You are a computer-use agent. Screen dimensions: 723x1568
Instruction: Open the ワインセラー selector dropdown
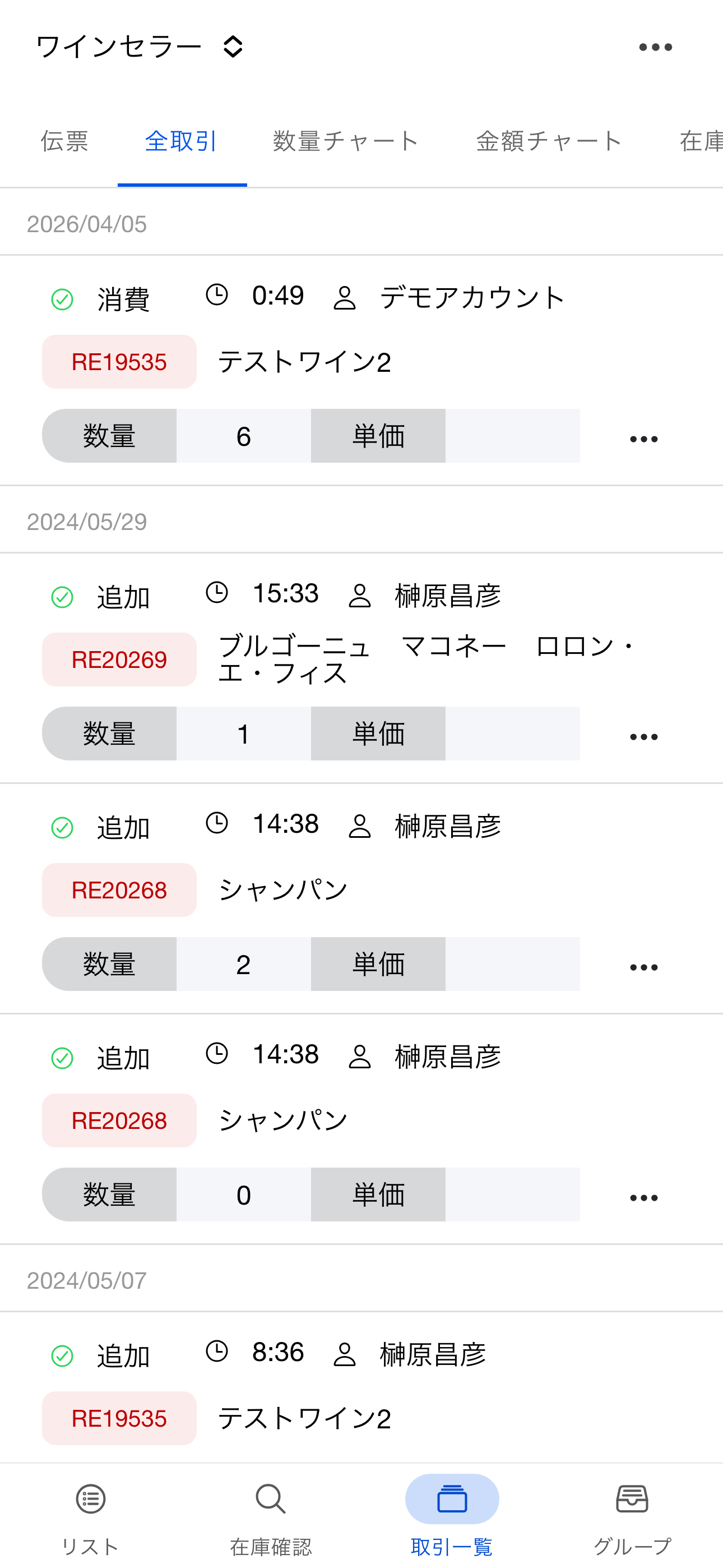pos(234,46)
